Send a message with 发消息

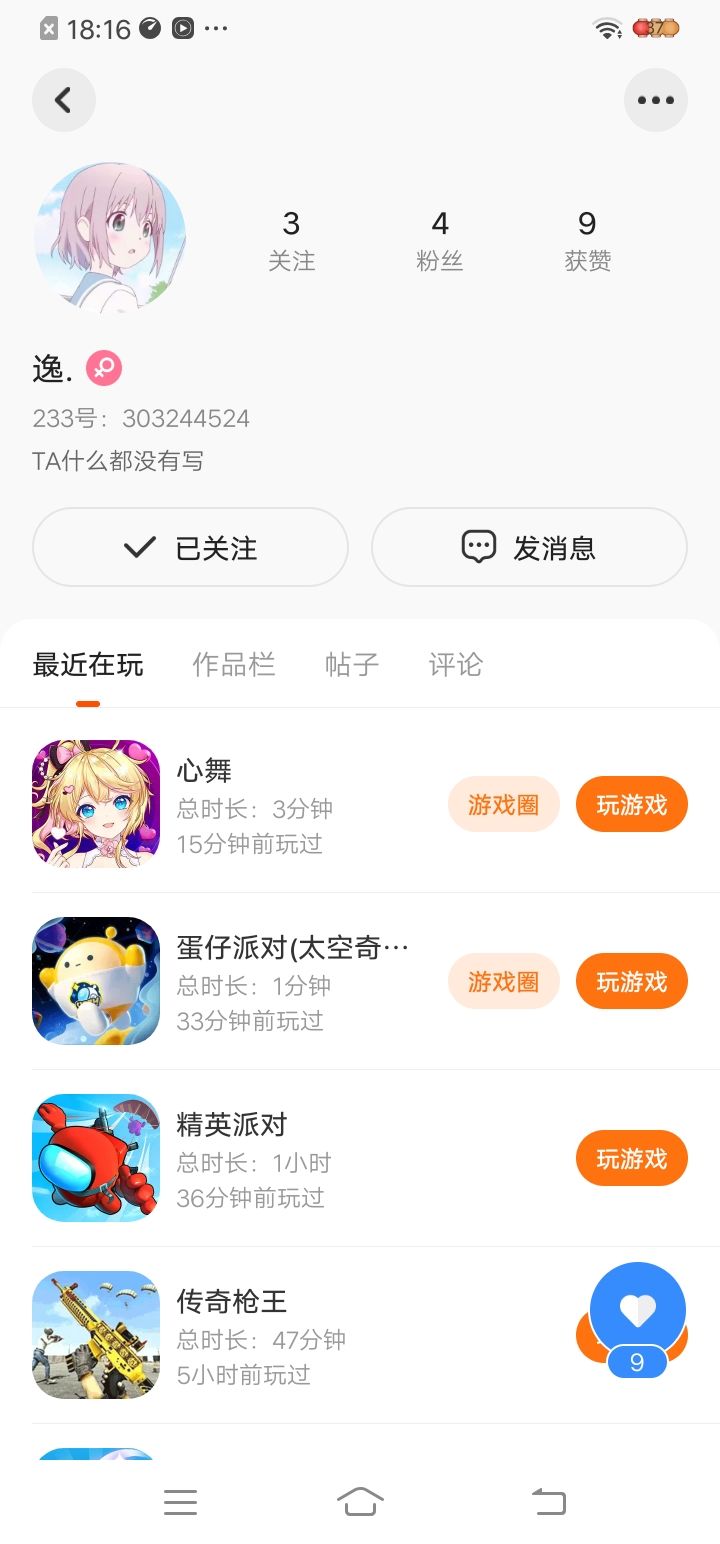529,547
